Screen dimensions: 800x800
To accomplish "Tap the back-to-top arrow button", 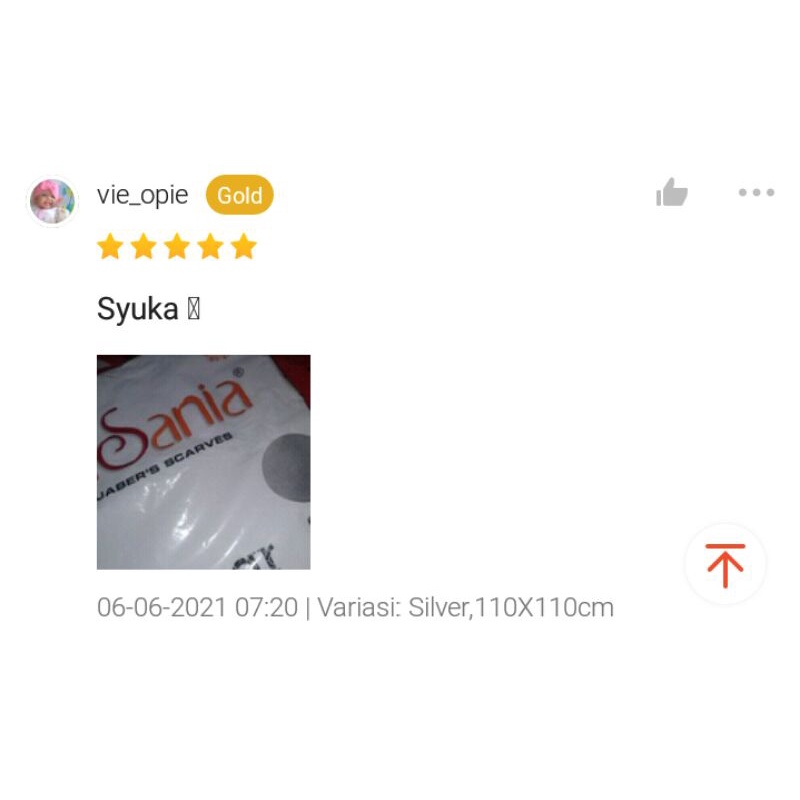I will (725, 565).
